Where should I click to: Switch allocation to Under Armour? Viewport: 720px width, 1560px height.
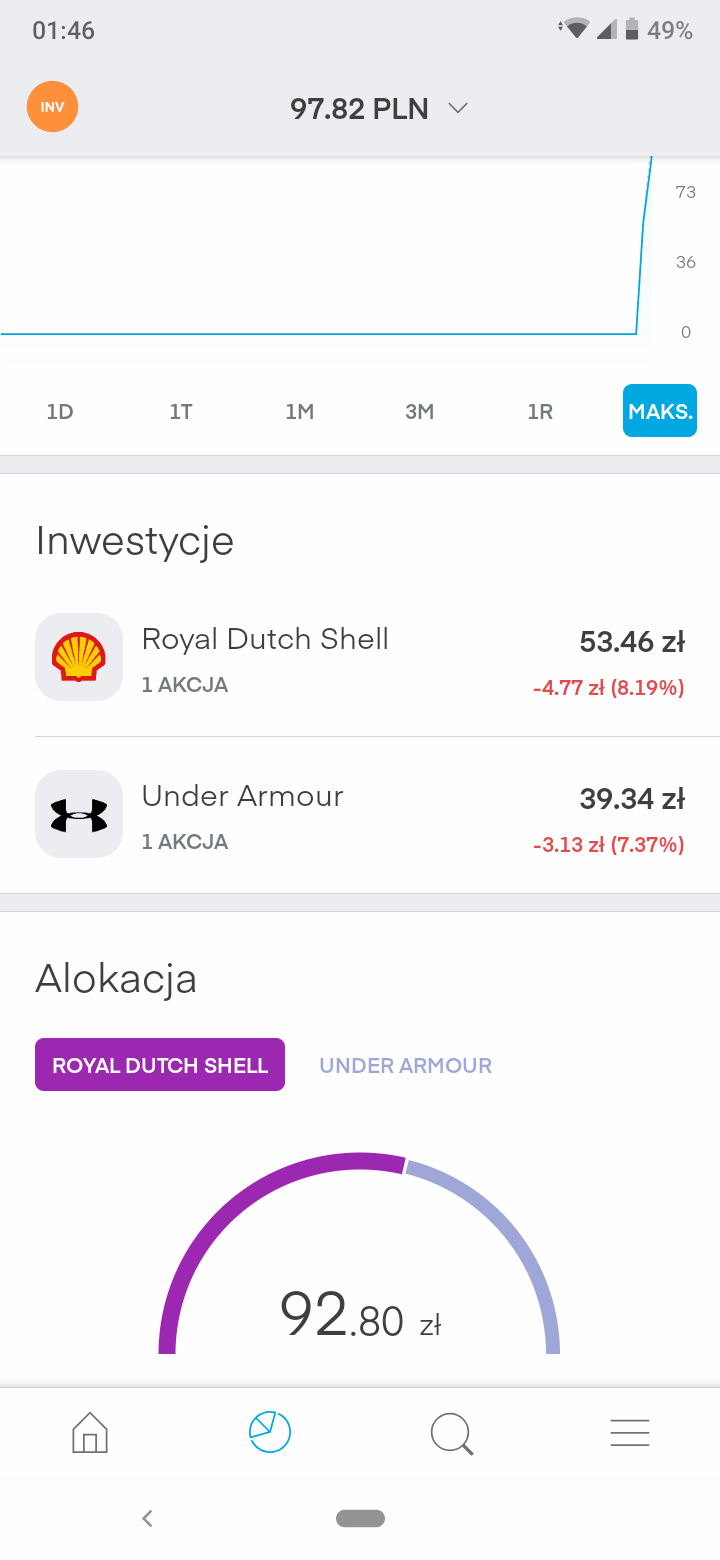406,1065
